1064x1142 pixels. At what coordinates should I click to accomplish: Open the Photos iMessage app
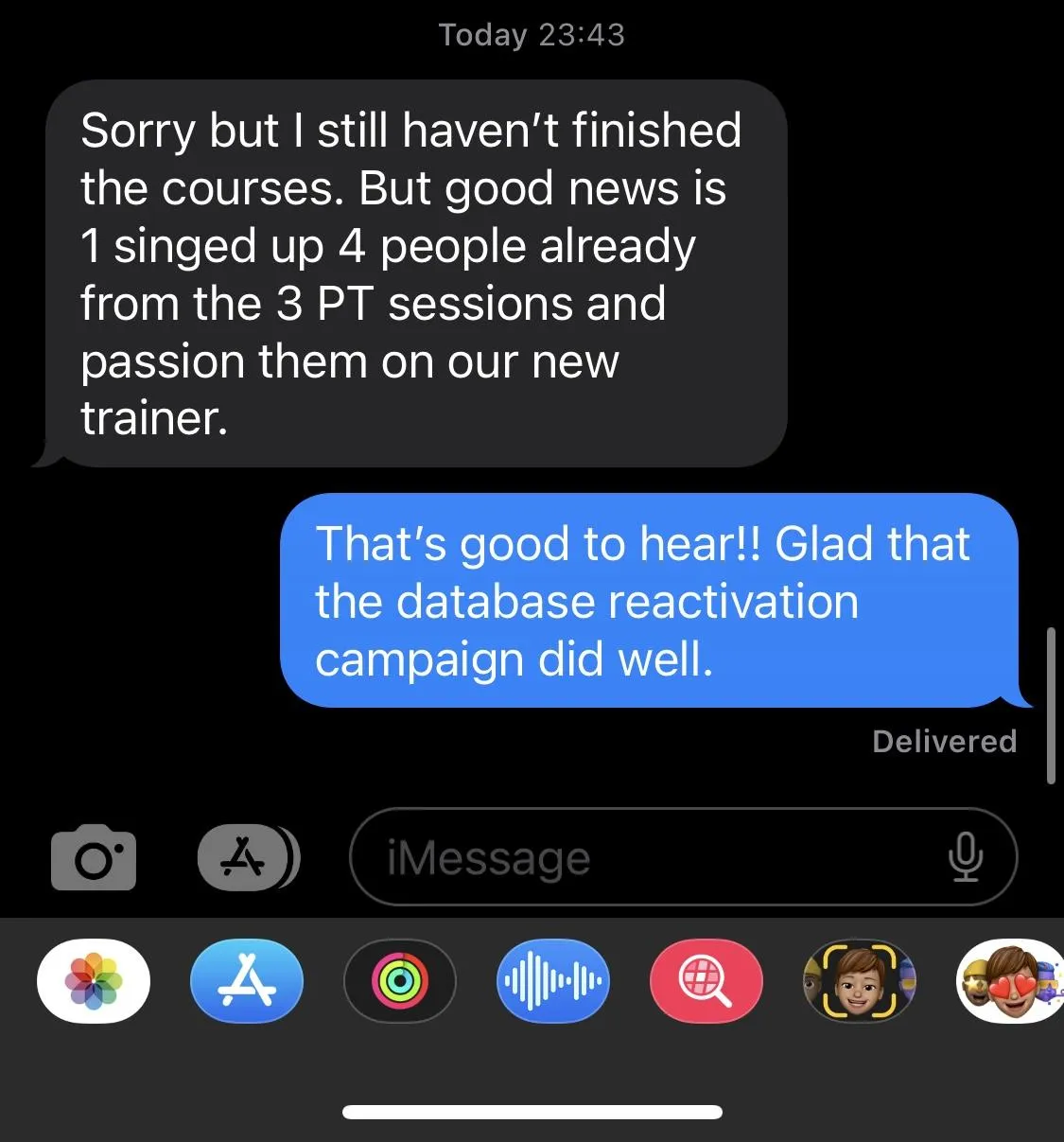coord(94,981)
